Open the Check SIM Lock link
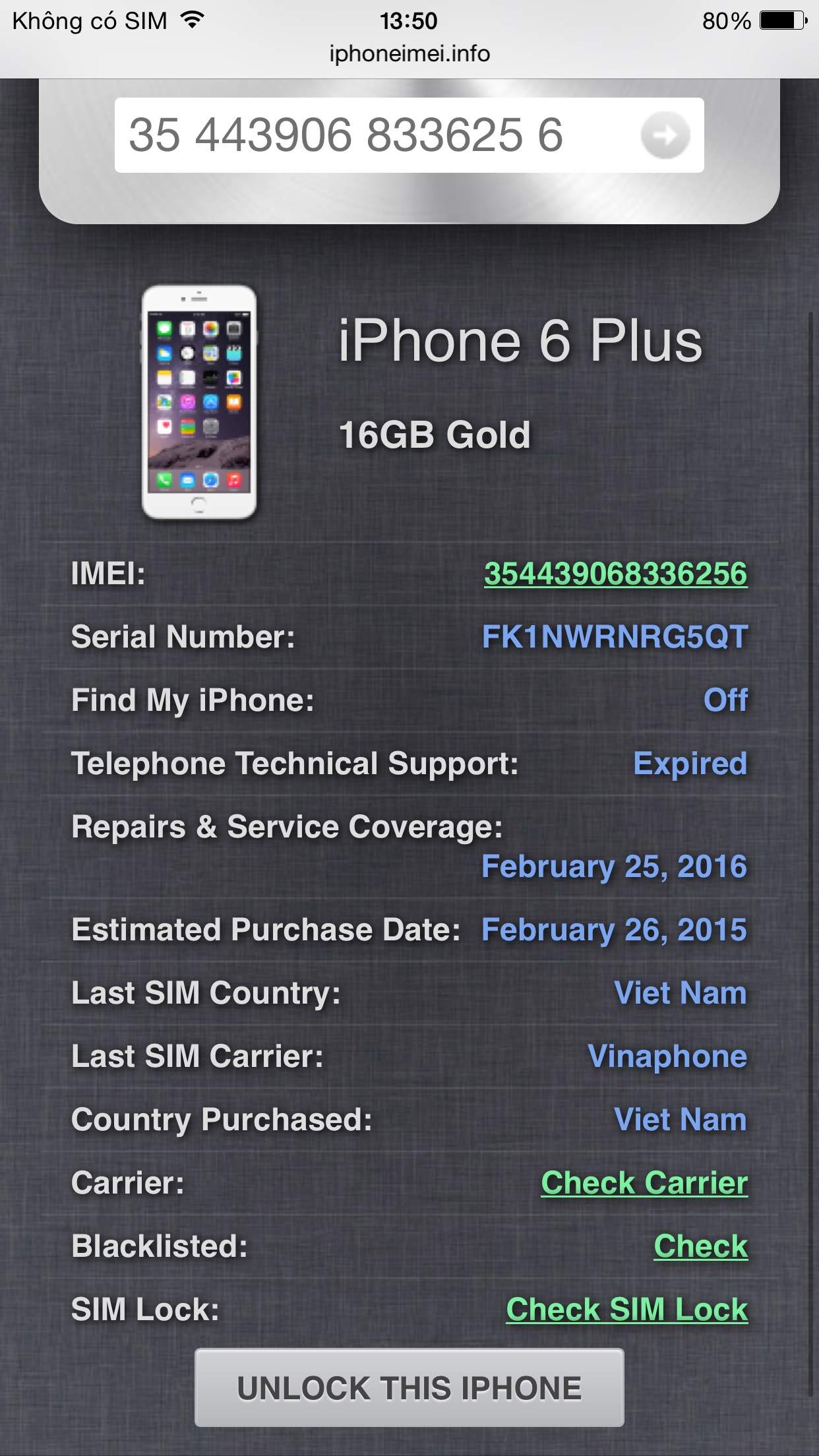This screenshot has height=1456, width=819. click(x=626, y=1310)
